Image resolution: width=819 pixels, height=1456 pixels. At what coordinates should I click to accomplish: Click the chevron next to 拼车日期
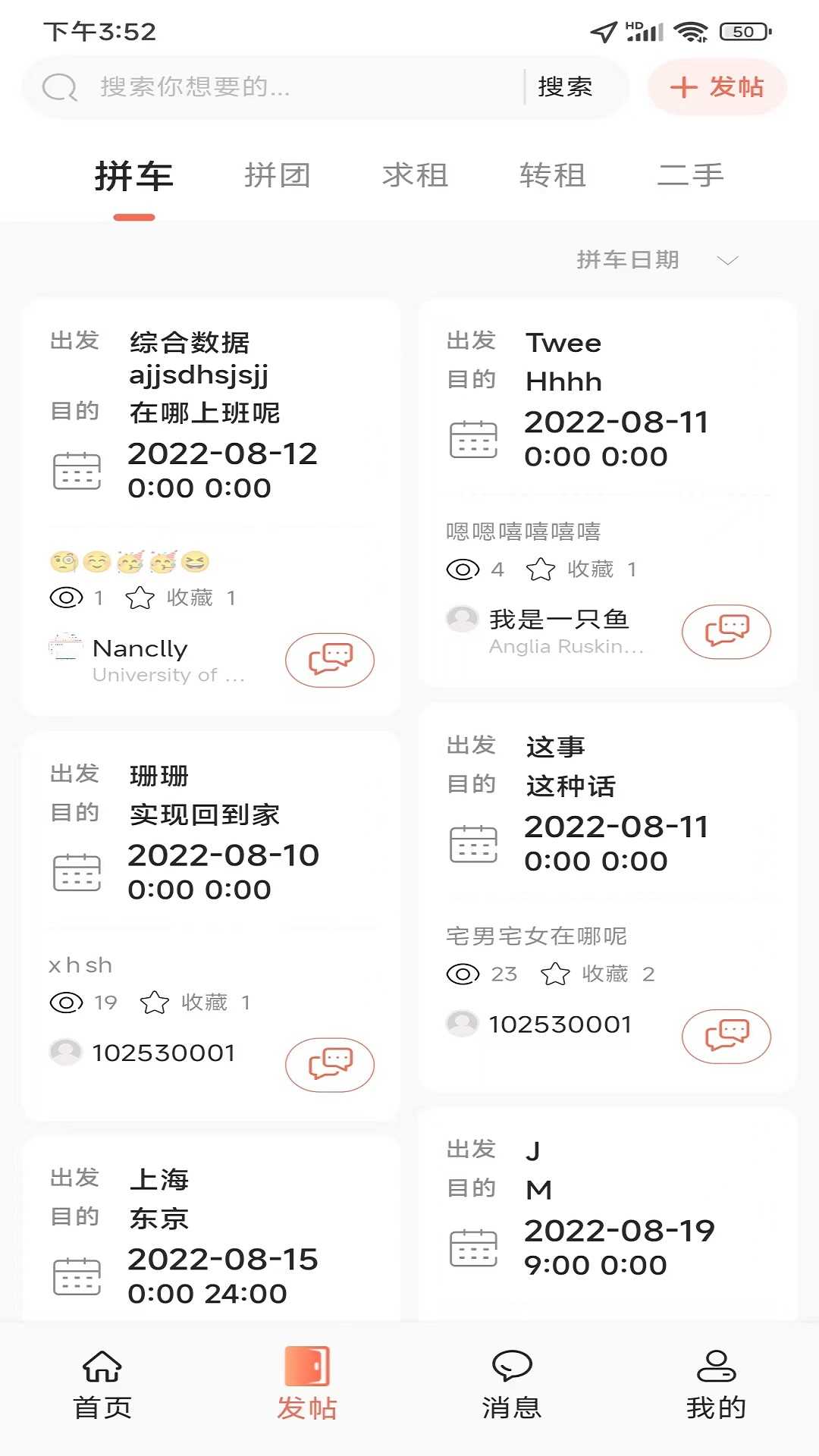pos(729,260)
